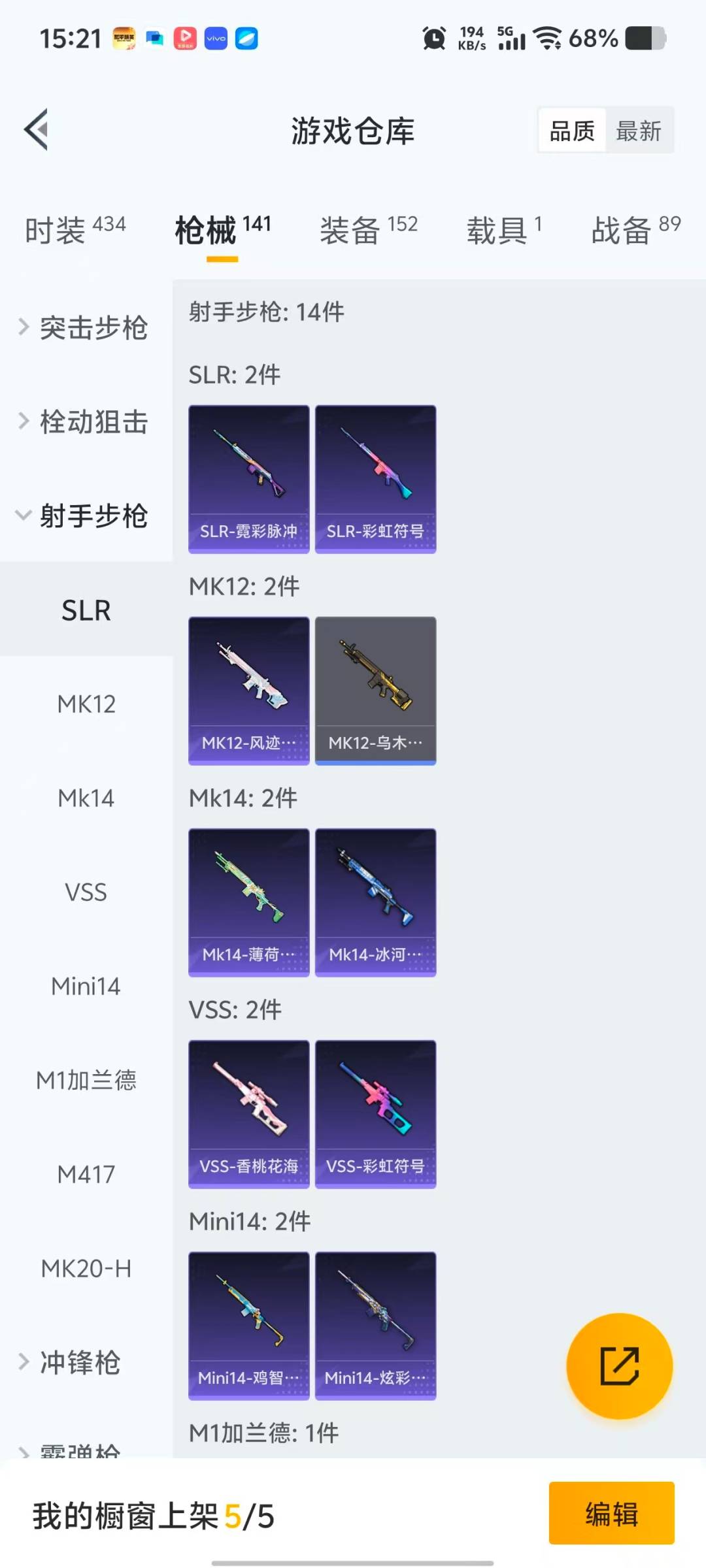Open the SLR-霓彩脉冲 weapon thumbnail

[x=248, y=477]
